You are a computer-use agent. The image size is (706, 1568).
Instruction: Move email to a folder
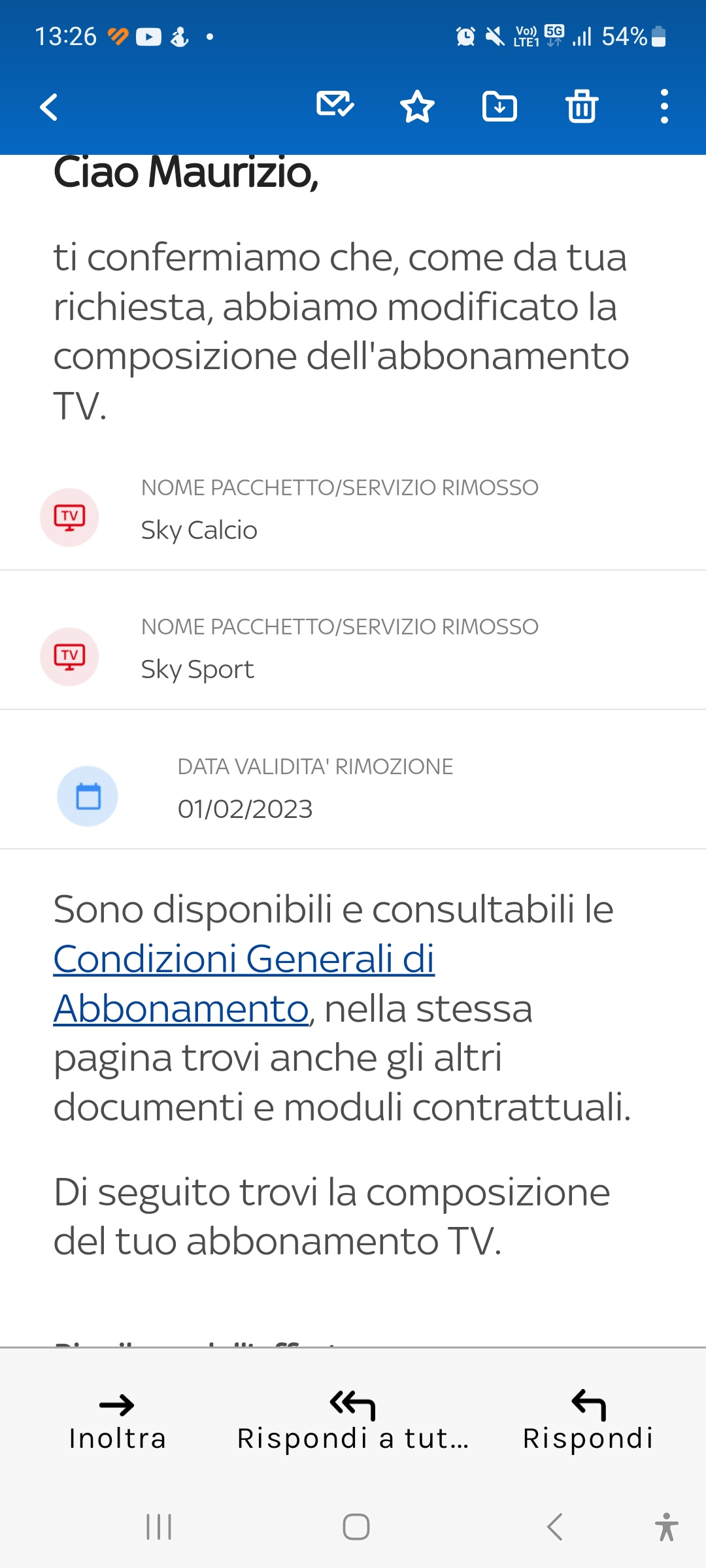pyautogui.click(x=499, y=106)
